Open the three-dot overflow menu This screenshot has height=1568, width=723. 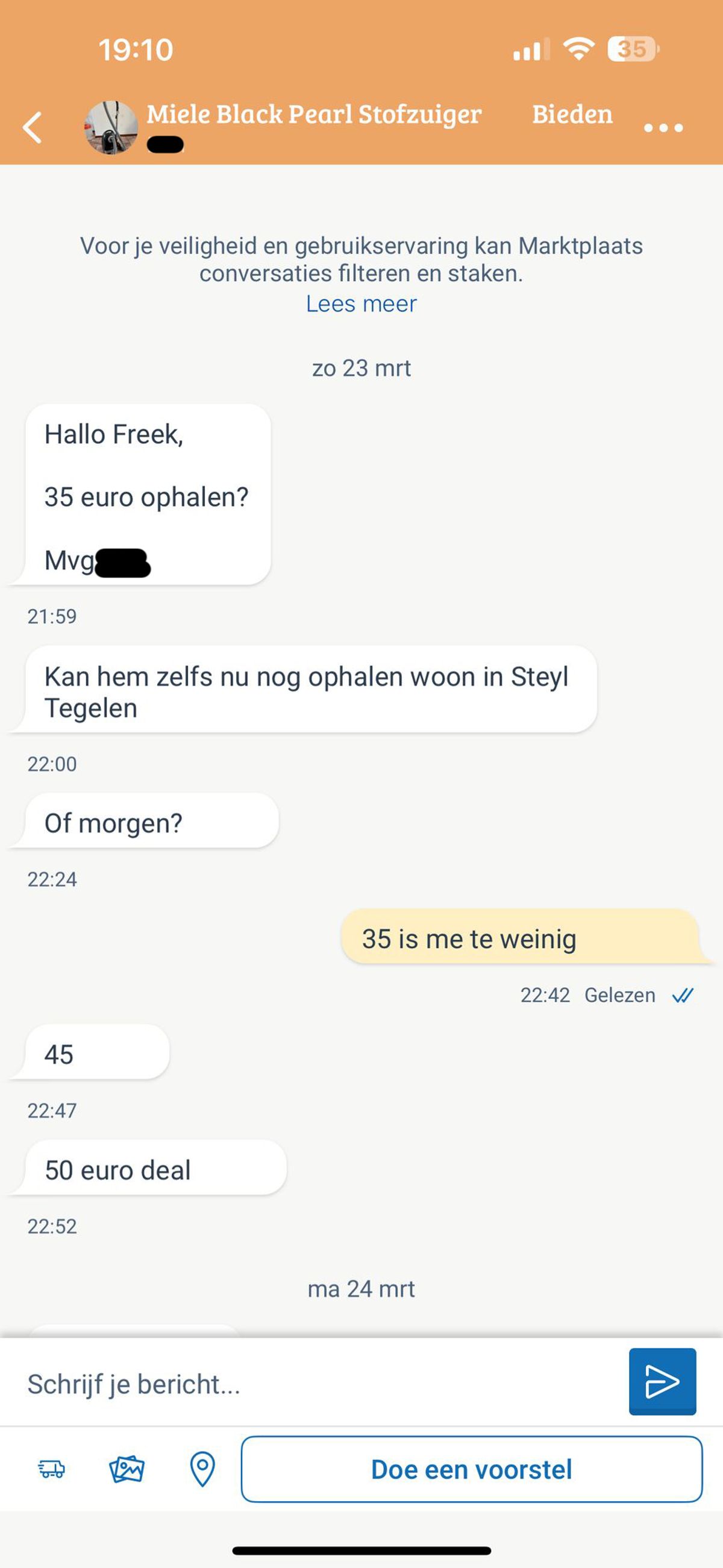click(663, 128)
